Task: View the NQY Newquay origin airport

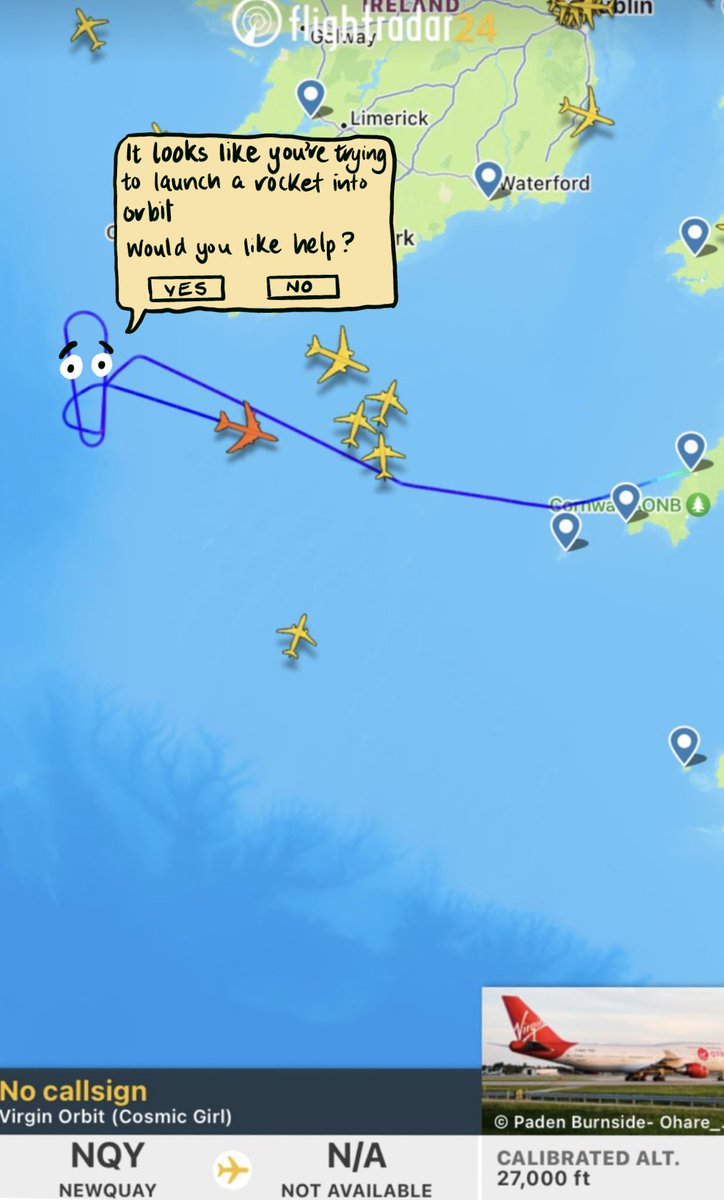Action: point(107,1168)
